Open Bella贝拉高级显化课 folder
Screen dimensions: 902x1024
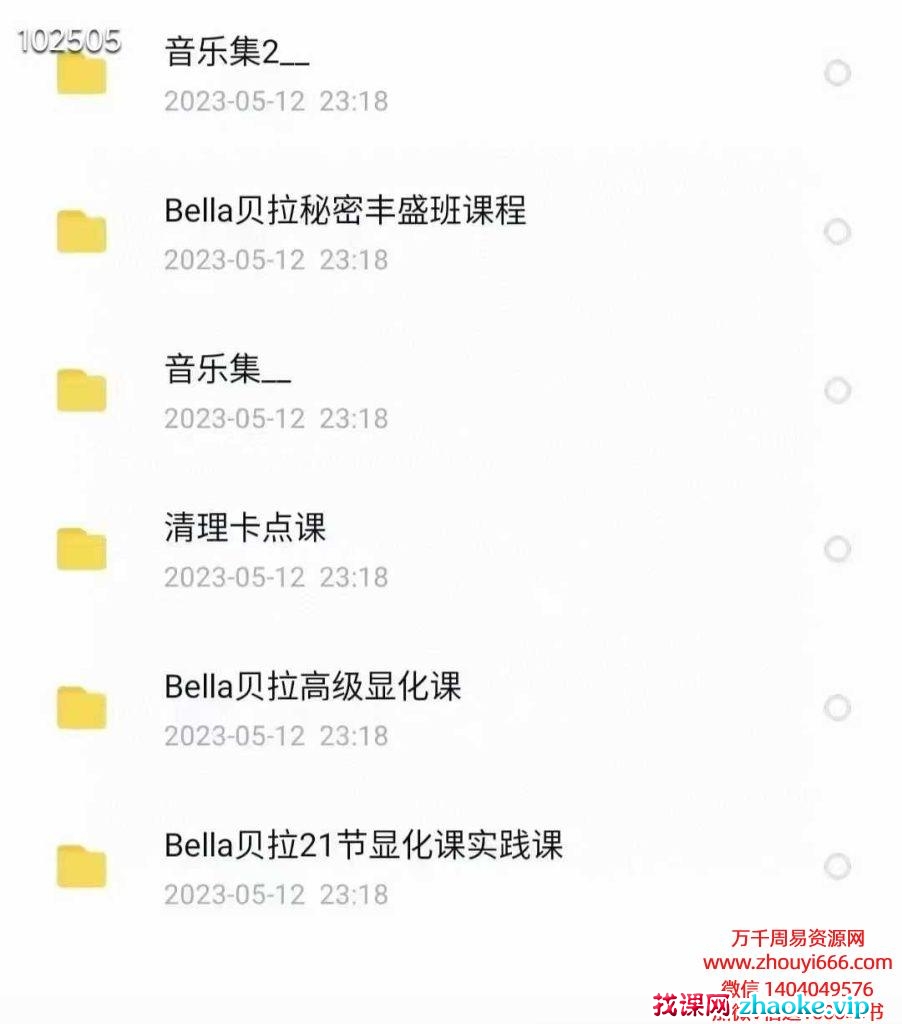312,687
